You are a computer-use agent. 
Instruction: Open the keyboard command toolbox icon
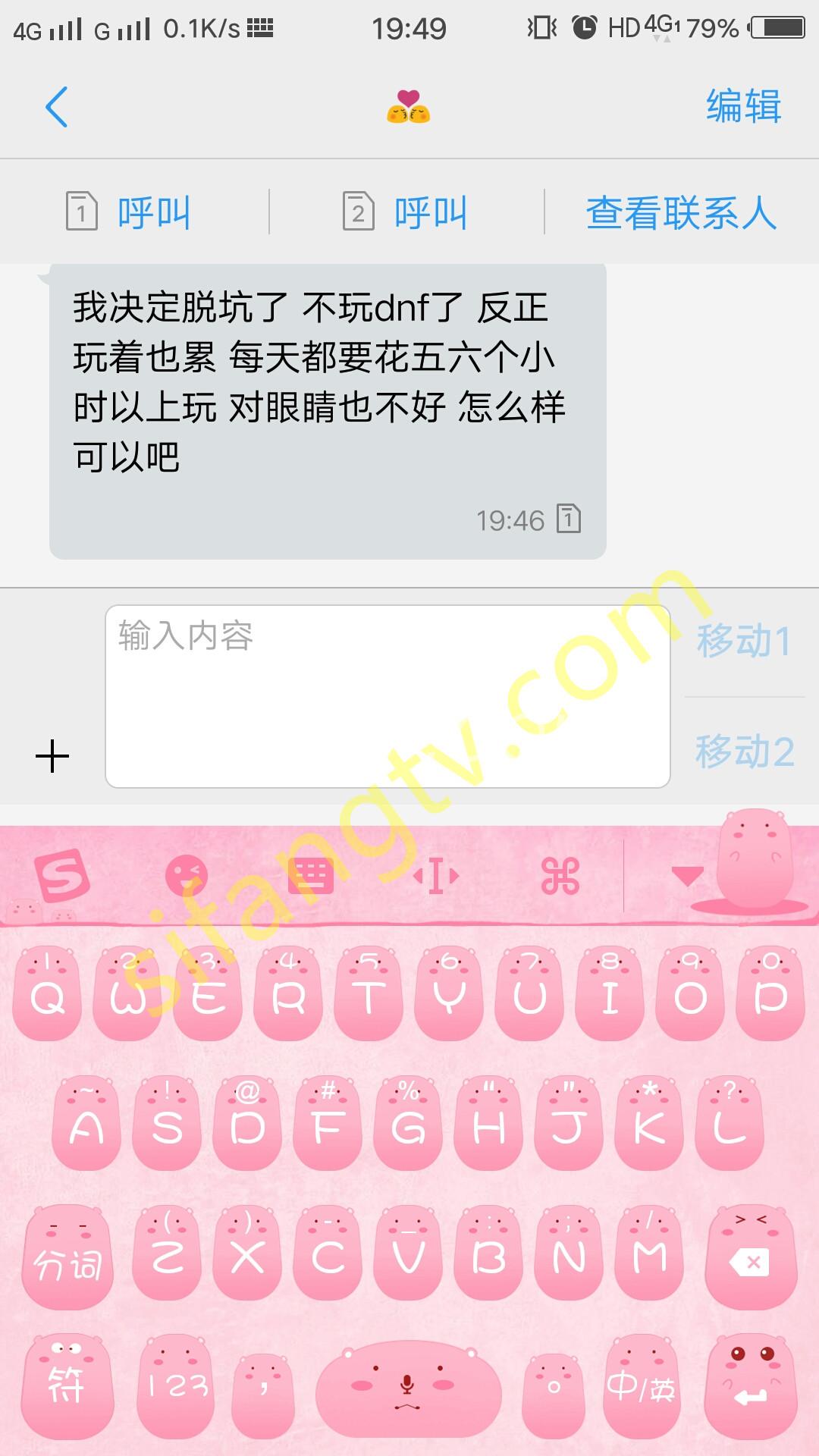(560, 876)
